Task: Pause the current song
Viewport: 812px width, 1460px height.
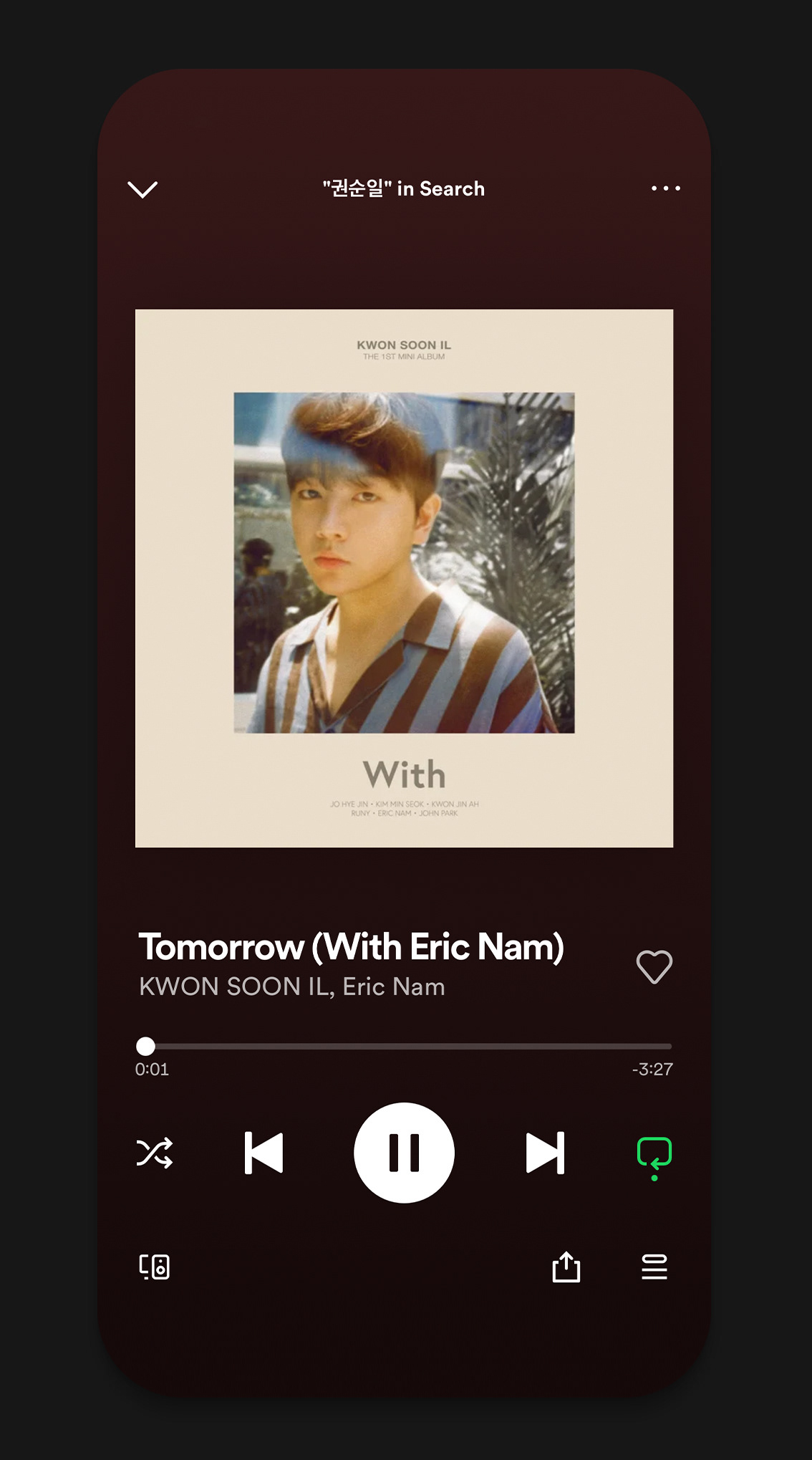Action: click(404, 1153)
